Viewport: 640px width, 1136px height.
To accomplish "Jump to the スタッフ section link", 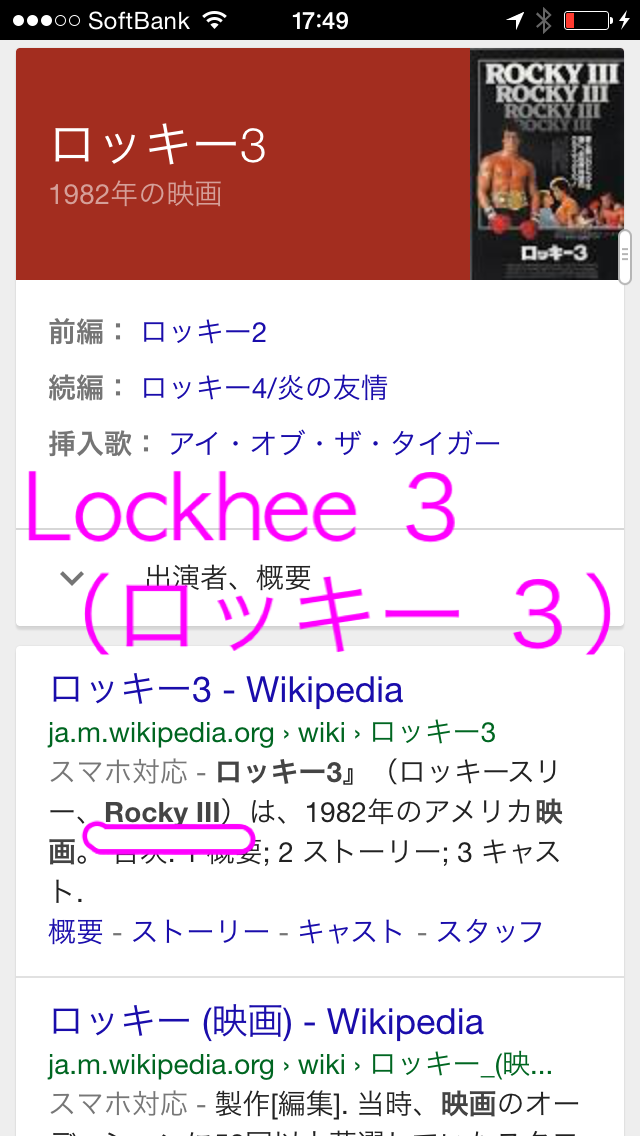I will pyautogui.click(x=490, y=932).
